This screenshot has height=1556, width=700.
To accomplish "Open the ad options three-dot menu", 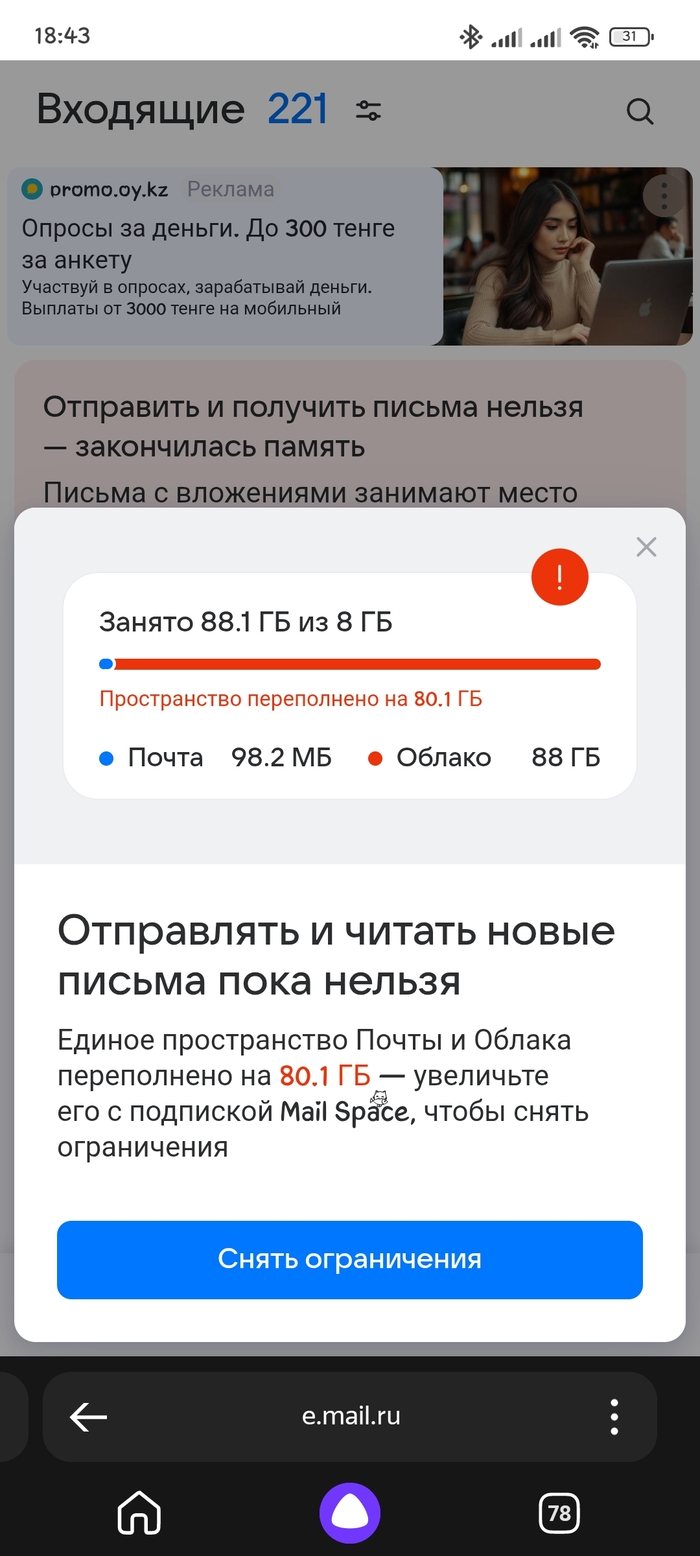I will point(663,195).
